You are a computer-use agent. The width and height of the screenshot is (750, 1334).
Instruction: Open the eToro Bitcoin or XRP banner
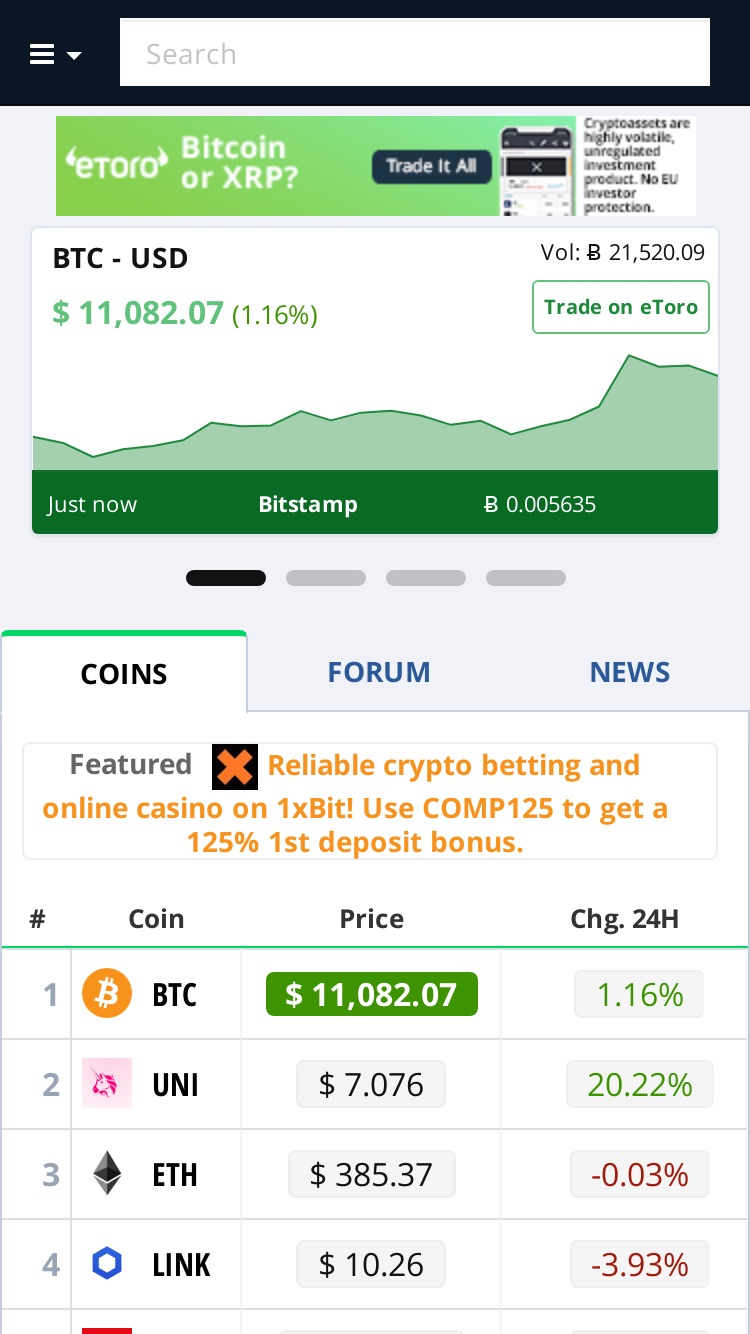click(376, 166)
